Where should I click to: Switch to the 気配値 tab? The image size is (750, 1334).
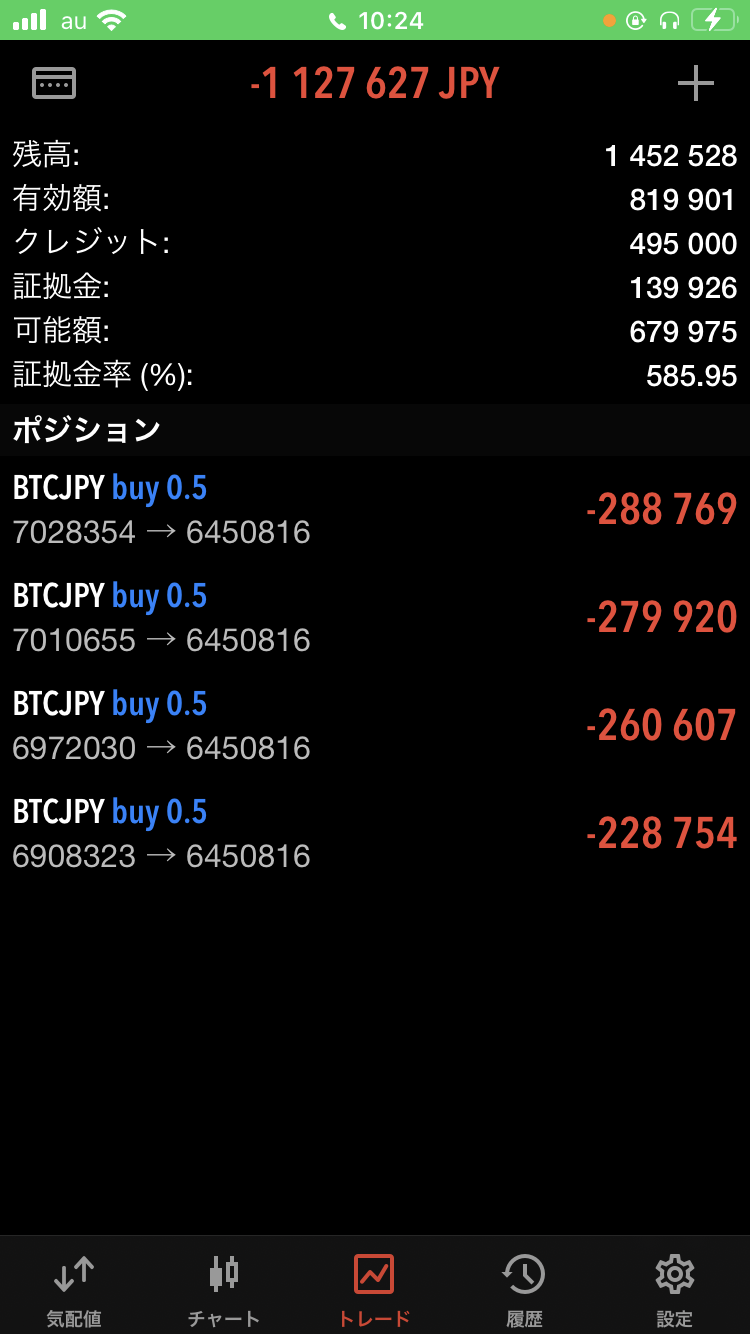pyautogui.click(x=74, y=1289)
